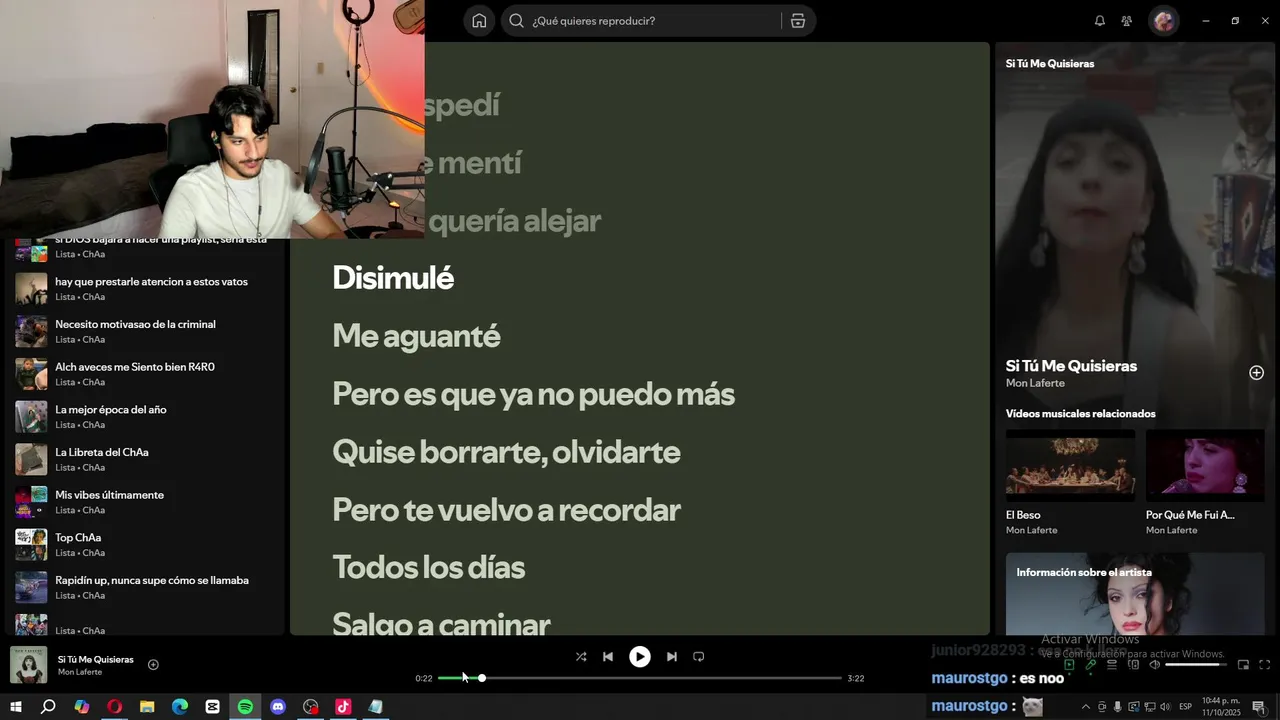Play the current song

tap(640, 657)
